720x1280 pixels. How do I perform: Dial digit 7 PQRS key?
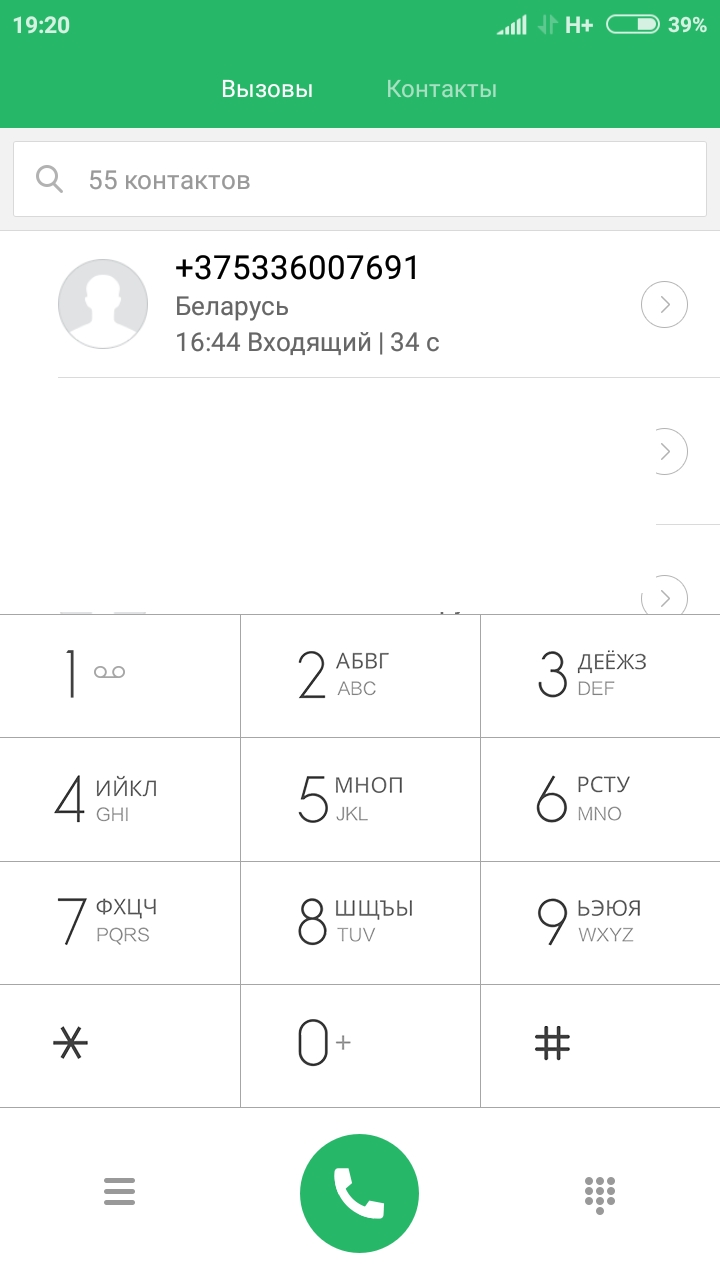120,921
